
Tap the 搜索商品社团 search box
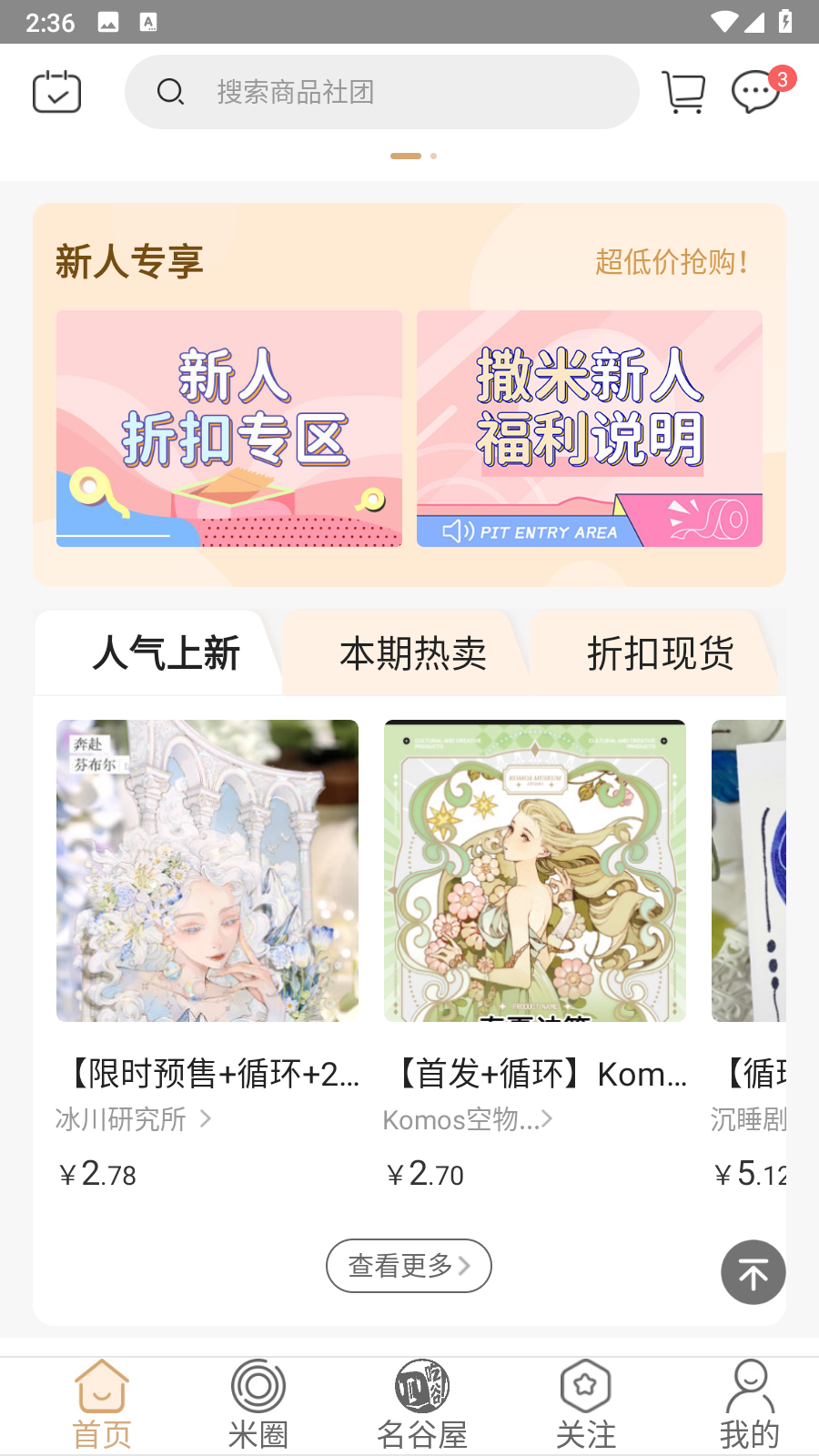click(x=382, y=92)
